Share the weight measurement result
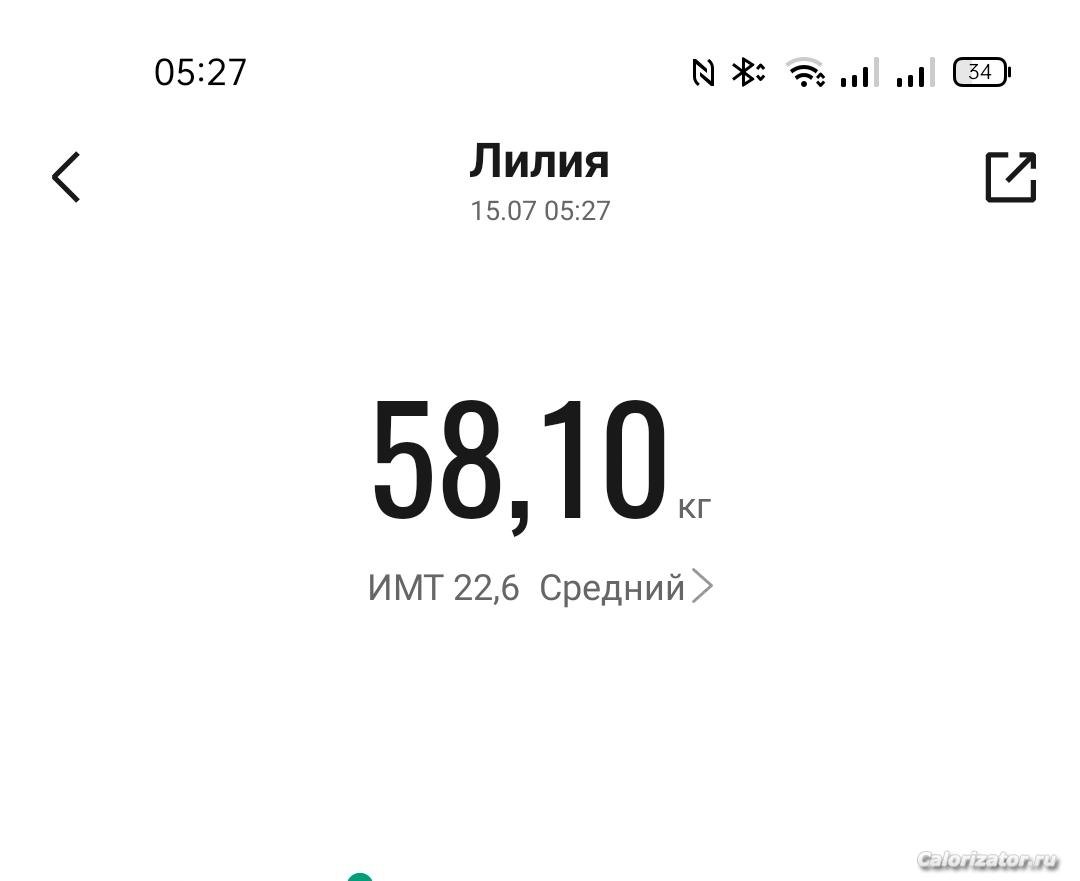This screenshot has height=881, width=1080. point(1010,177)
